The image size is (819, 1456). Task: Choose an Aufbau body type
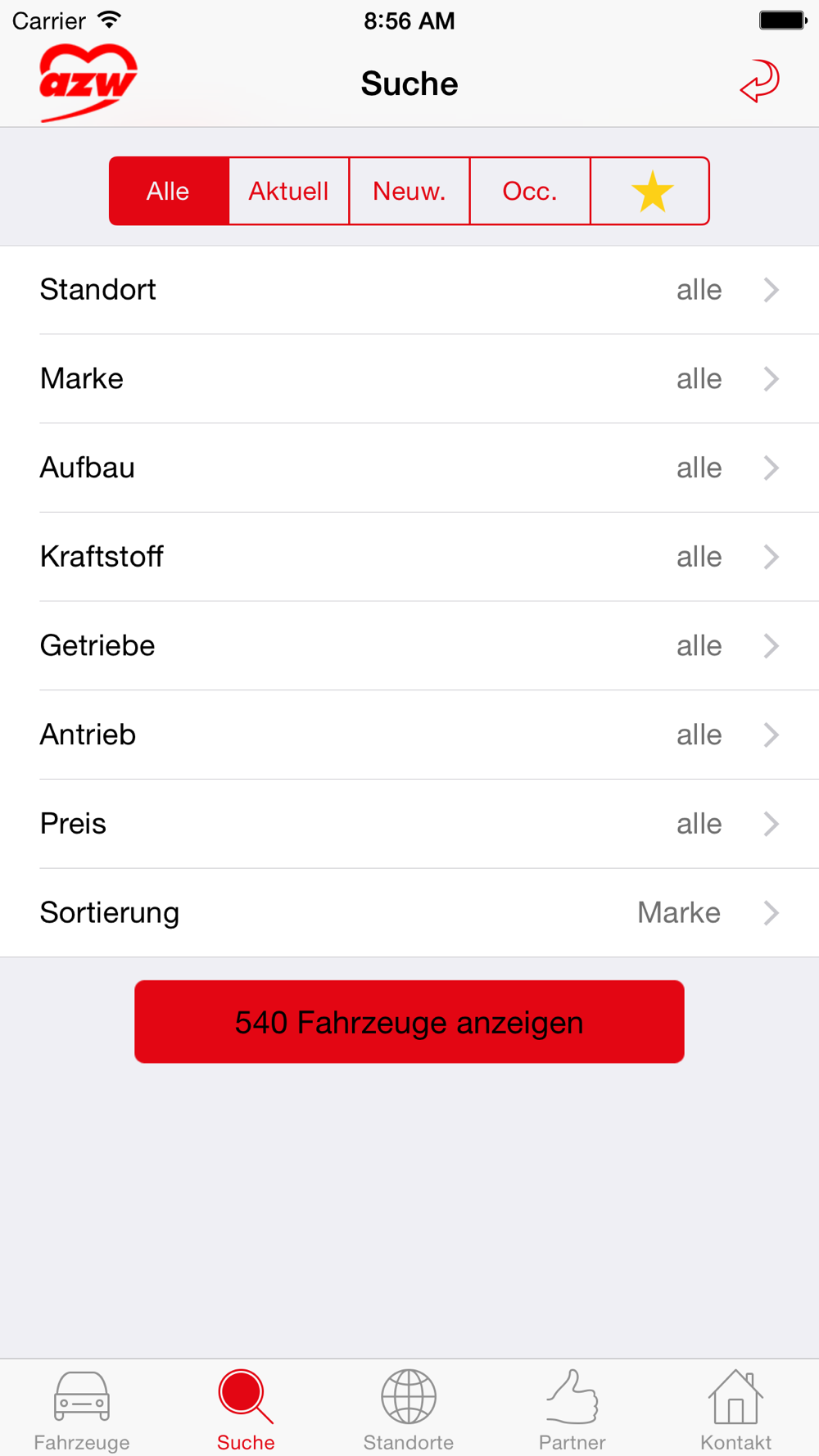coord(409,468)
